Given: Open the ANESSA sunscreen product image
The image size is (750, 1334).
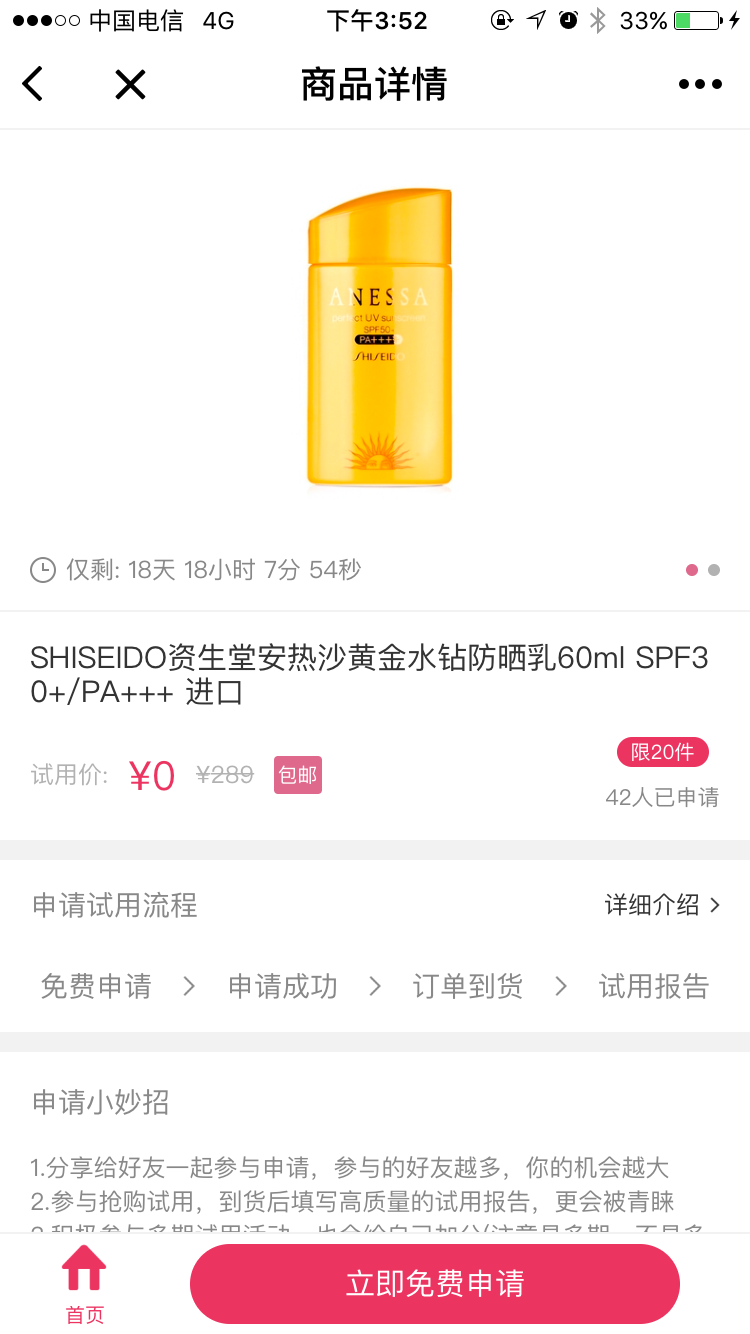Looking at the screenshot, I should [380, 338].
